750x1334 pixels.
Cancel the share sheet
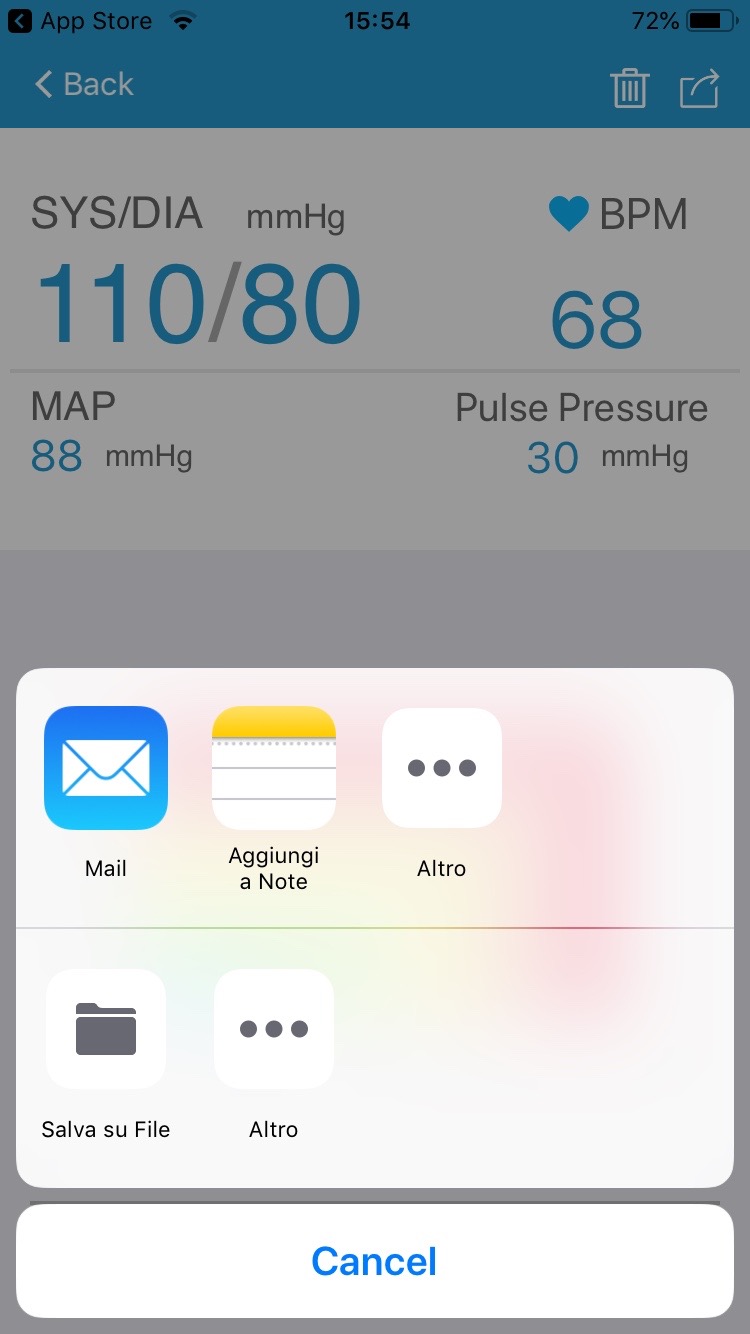point(374,1261)
